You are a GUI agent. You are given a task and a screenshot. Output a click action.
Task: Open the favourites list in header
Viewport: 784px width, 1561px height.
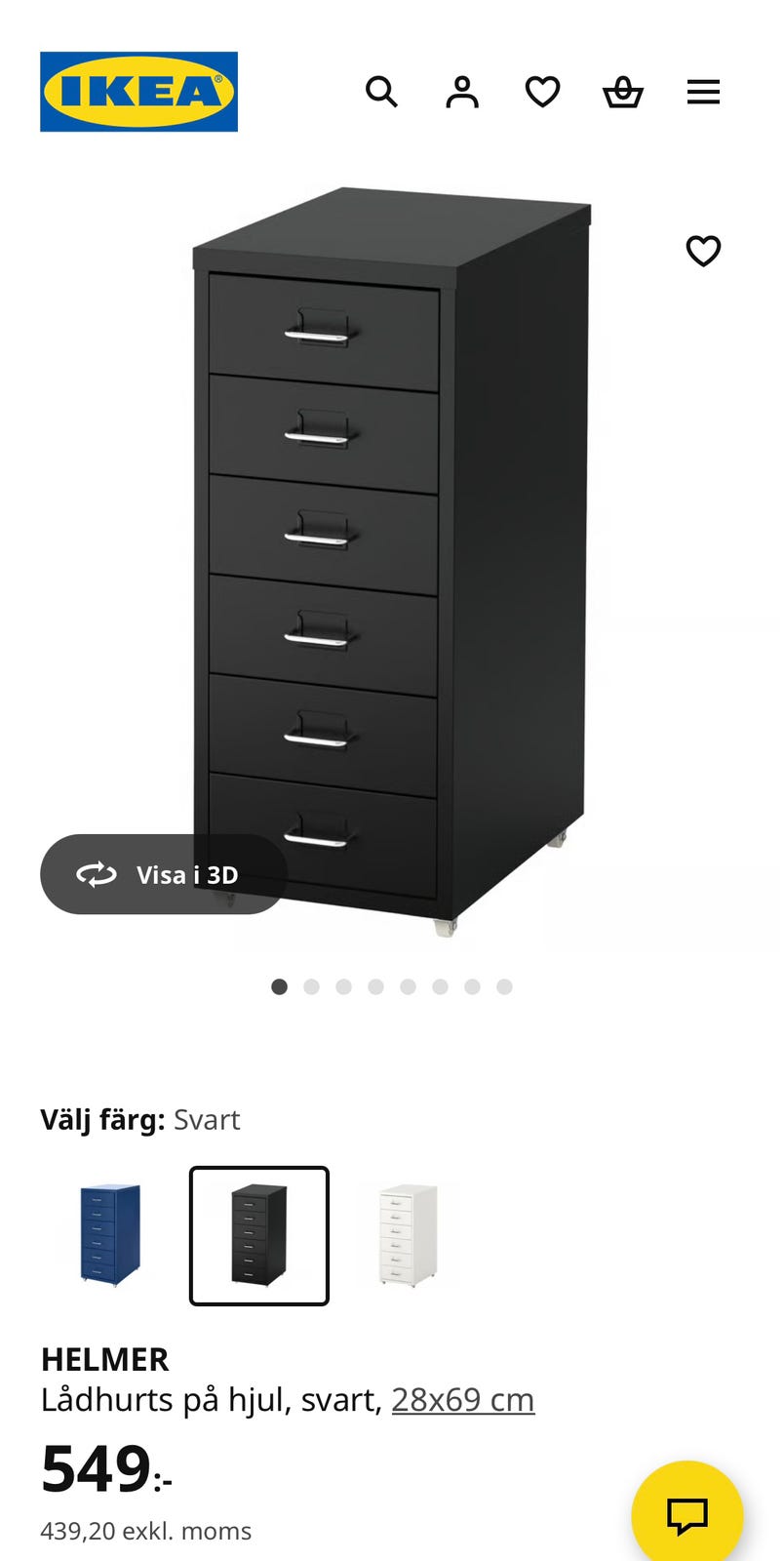click(542, 92)
